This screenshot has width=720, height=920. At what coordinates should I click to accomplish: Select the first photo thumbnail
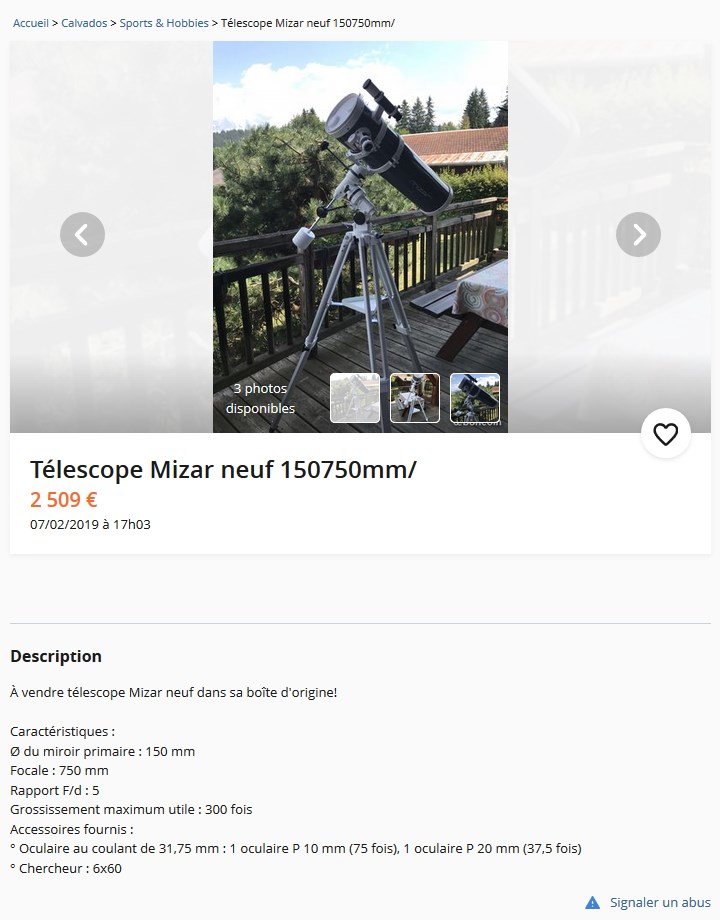click(x=355, y=398)
